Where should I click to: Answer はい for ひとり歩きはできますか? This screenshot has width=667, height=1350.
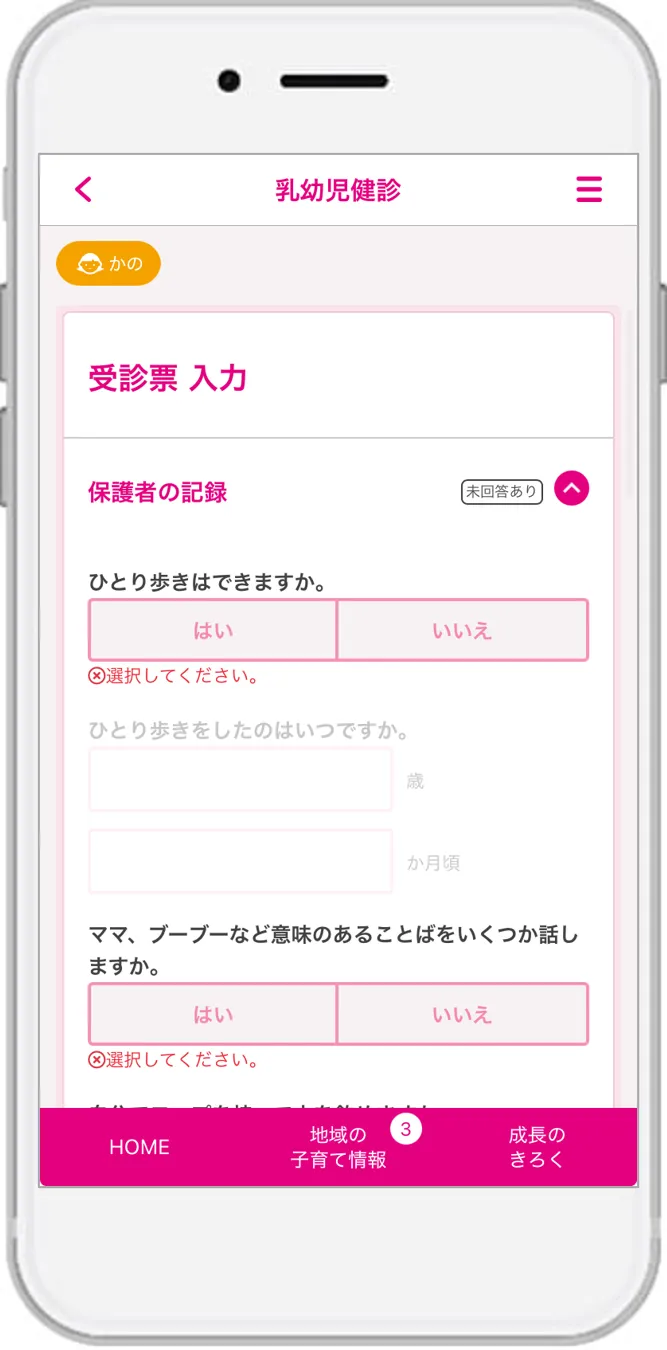click(213, 630)
